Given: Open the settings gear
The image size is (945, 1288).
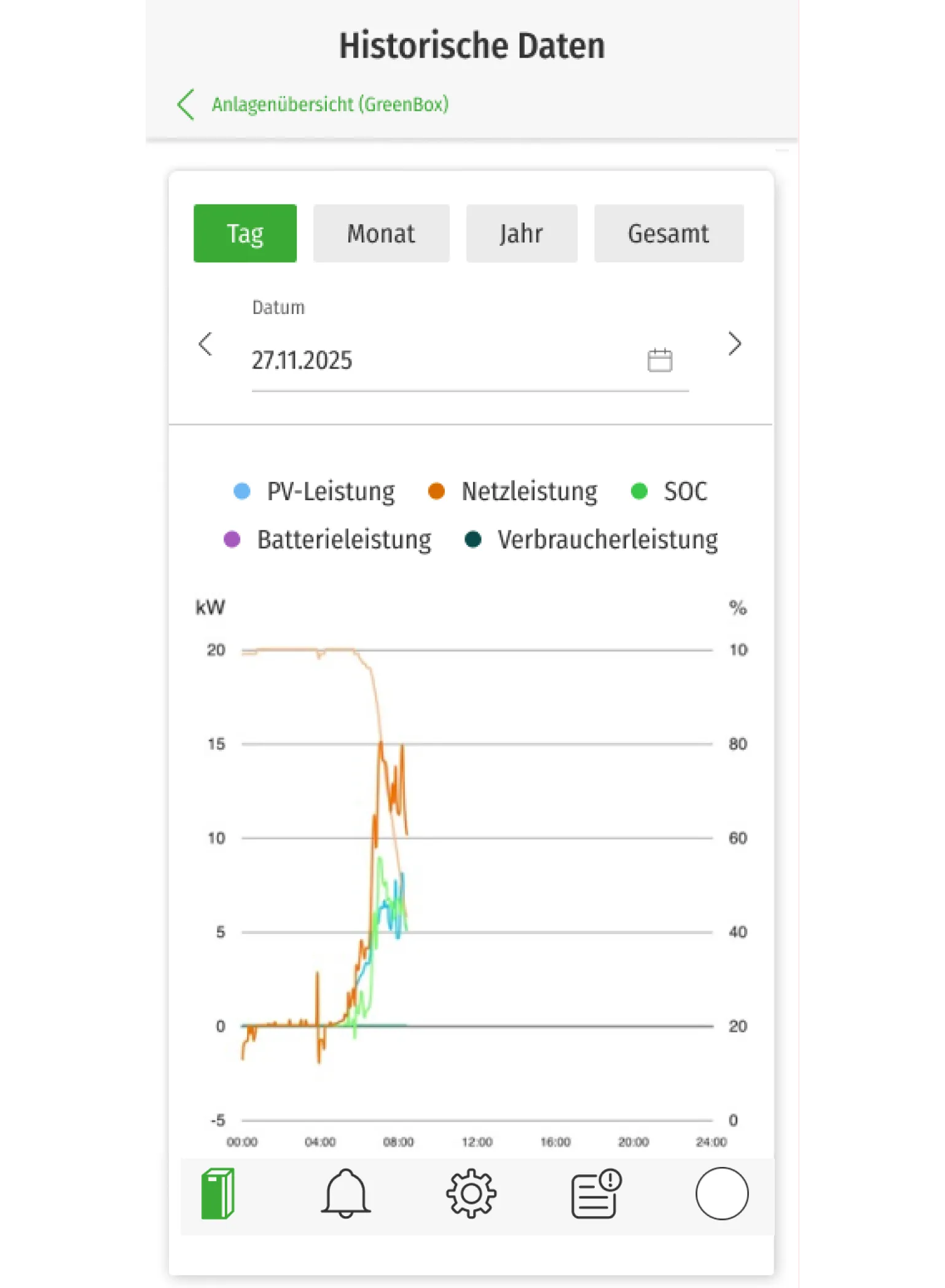Looking at the screenshot, I should click(471, 1193).
